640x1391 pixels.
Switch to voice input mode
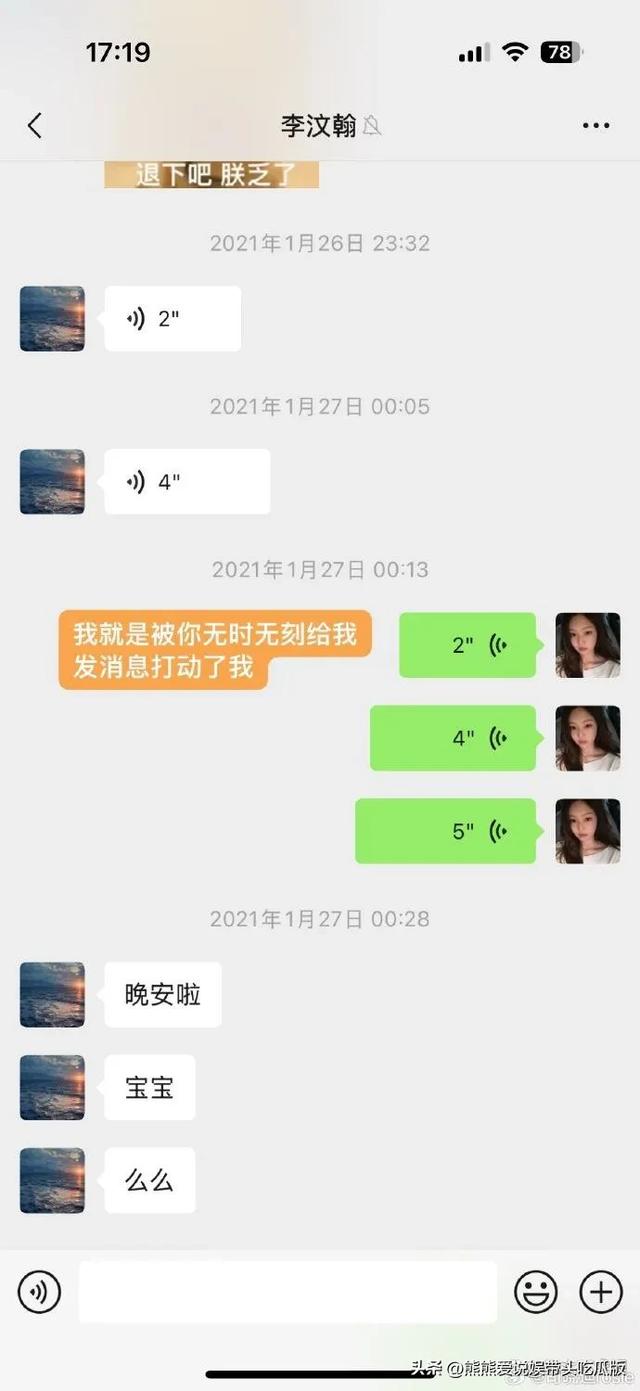[x=39, y=1292]
